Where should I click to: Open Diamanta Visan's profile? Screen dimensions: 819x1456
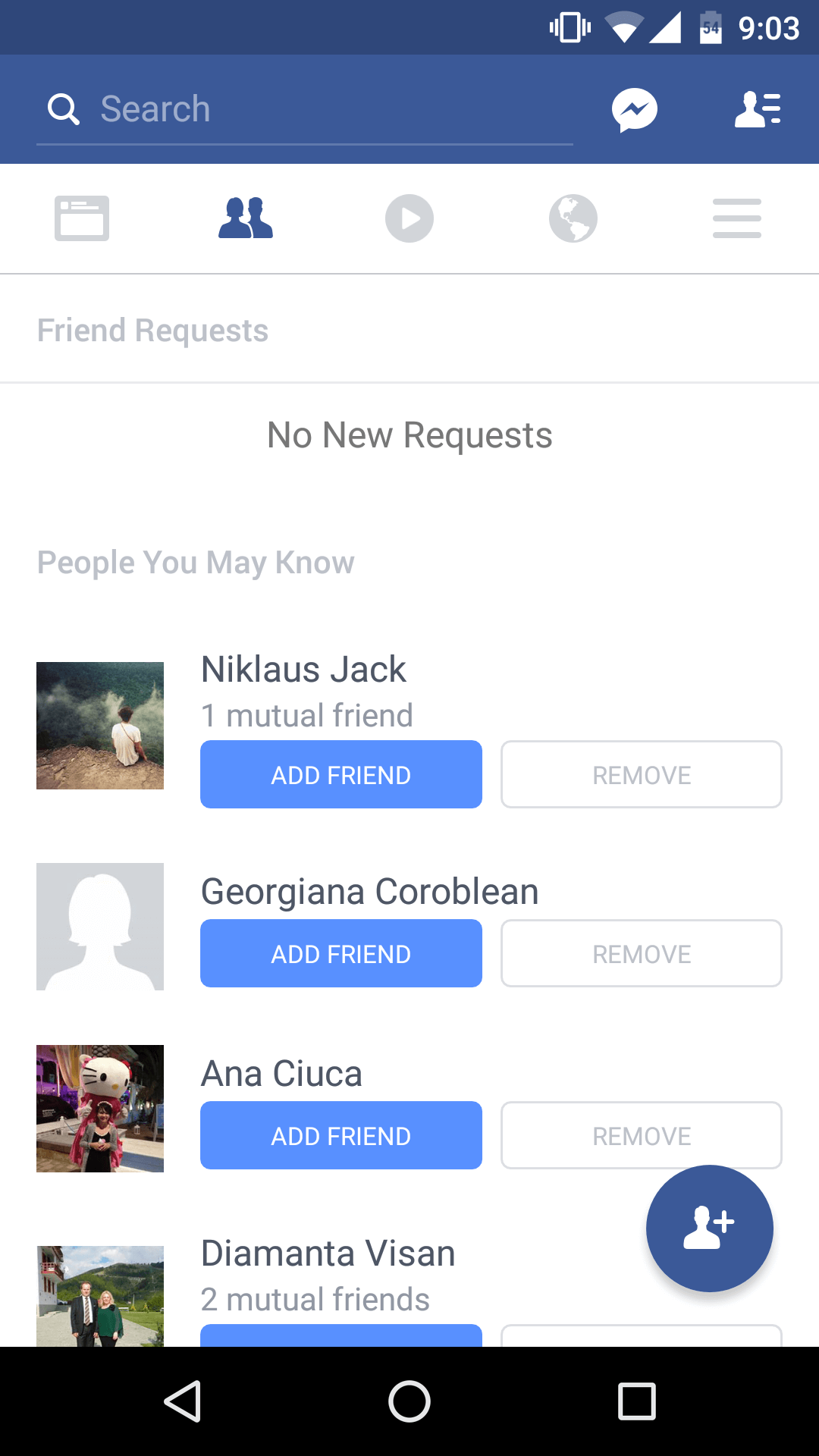click(x=328, y=1254)
